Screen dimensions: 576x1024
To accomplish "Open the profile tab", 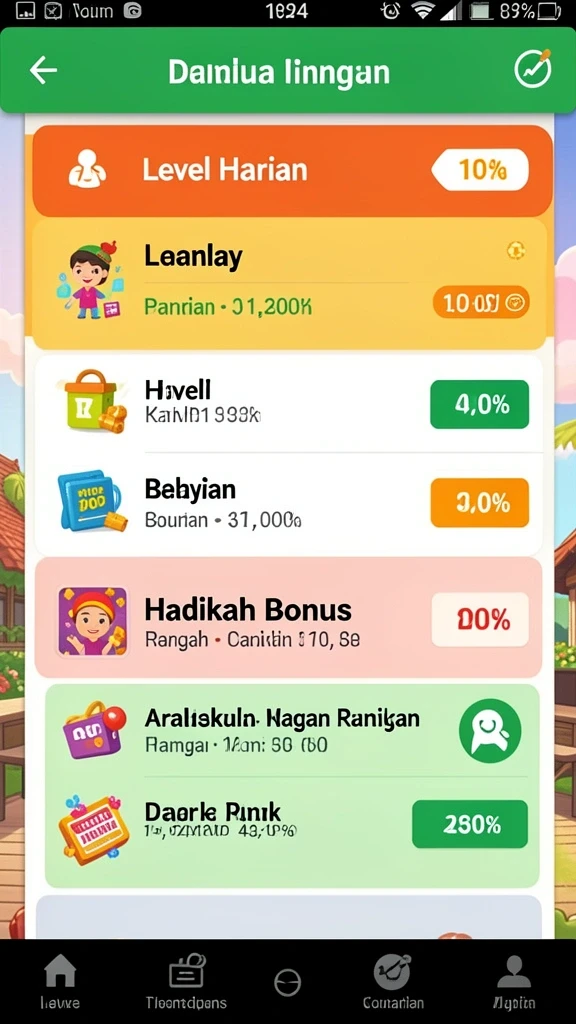I will pos(514,981).
